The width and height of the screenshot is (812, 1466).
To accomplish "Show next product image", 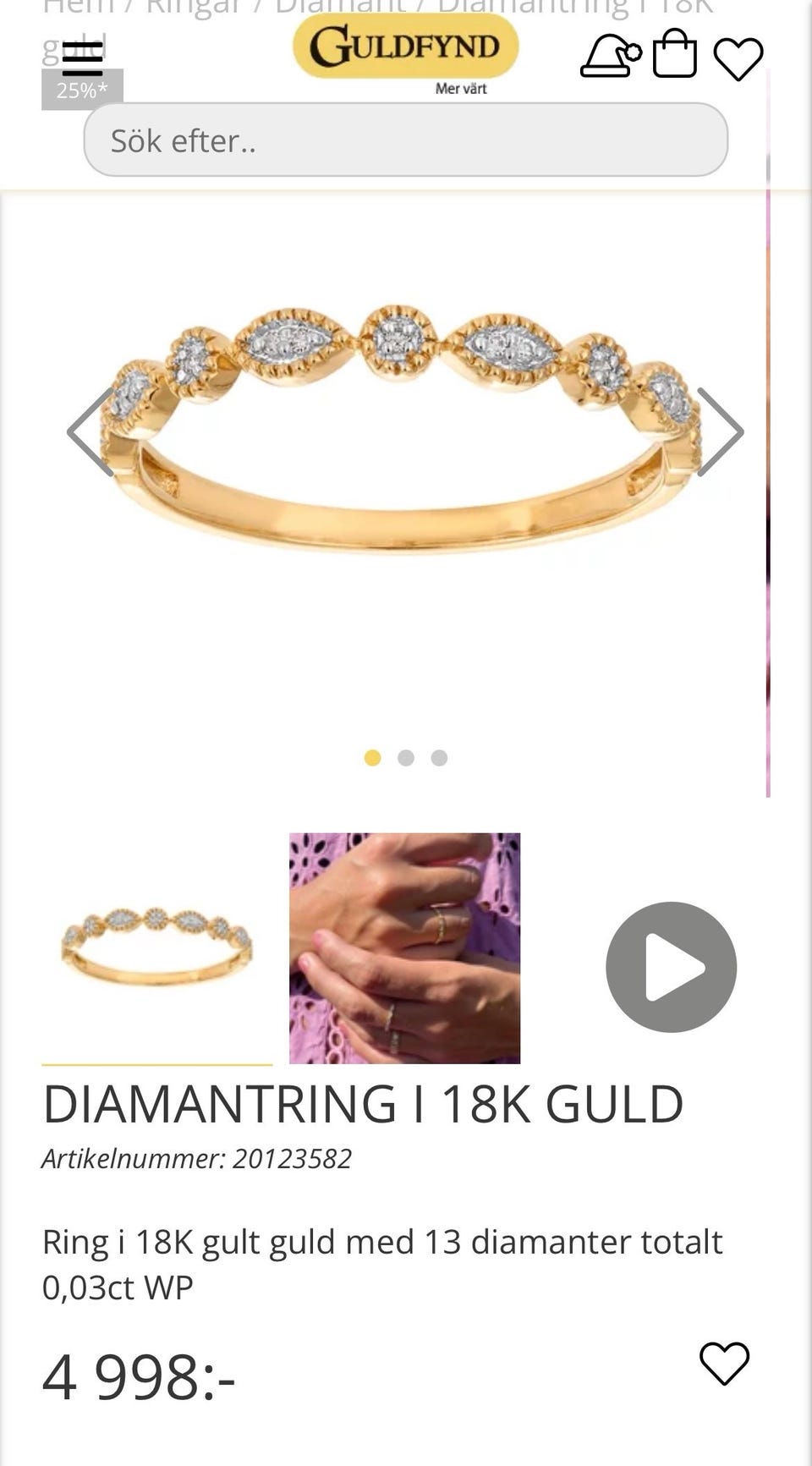I will tap(720, 431).
